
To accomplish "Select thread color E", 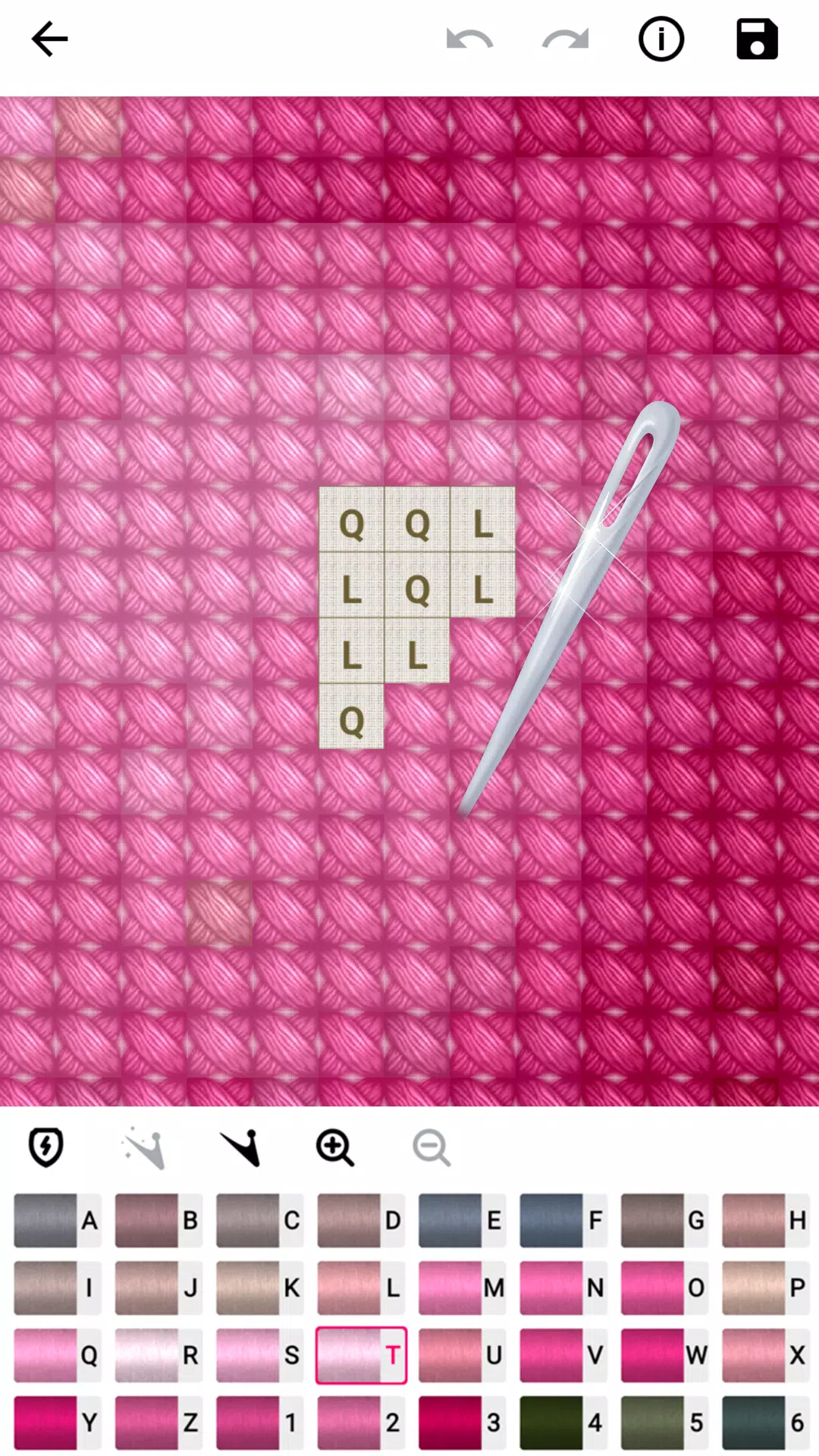I will tap(462, 1220).
